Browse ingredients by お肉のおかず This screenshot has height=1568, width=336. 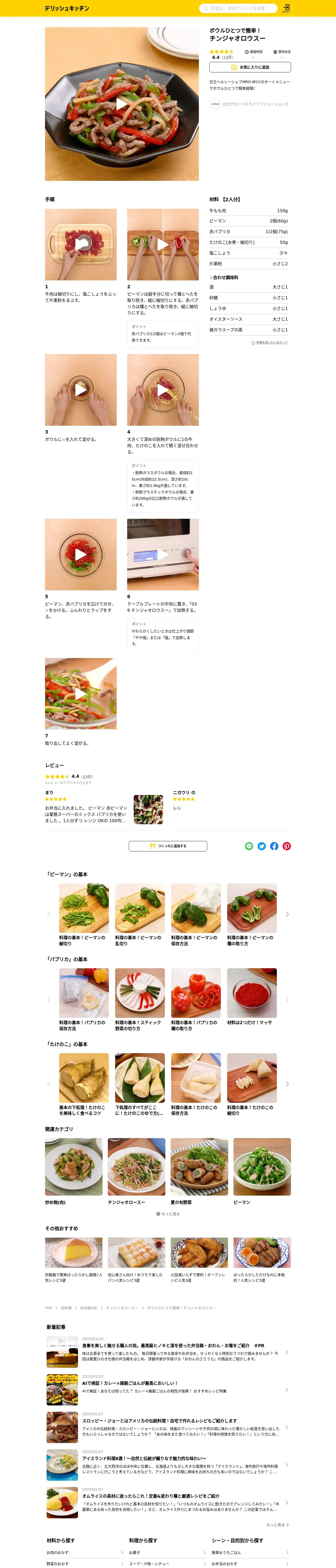point(85,1552)
